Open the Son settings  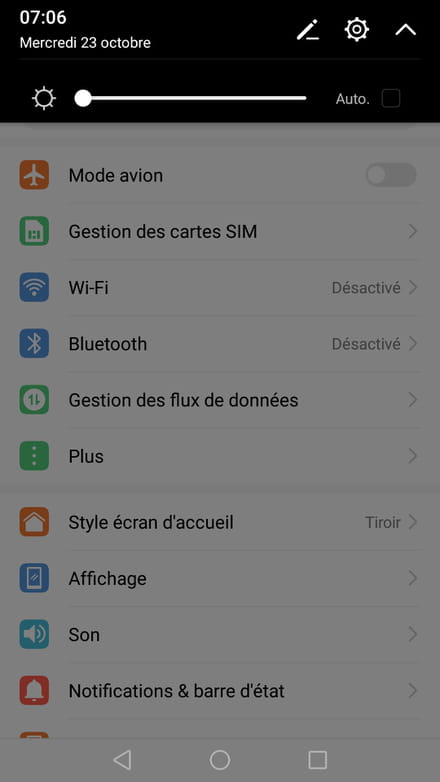(x=220, y=634)
